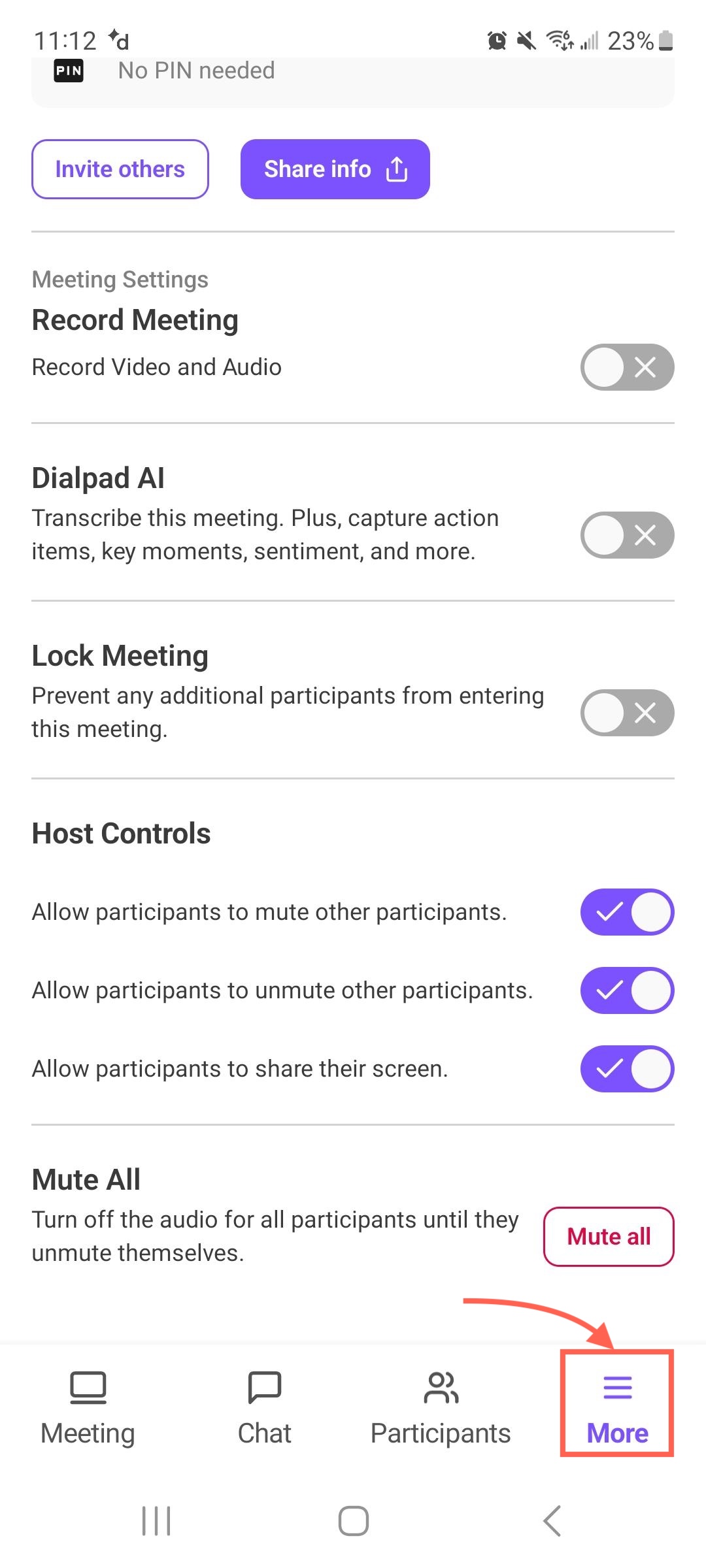This screenshot has width=706, height=1568.
Task: Click the share/export icon inside Share info
Action: coord(395,169)
